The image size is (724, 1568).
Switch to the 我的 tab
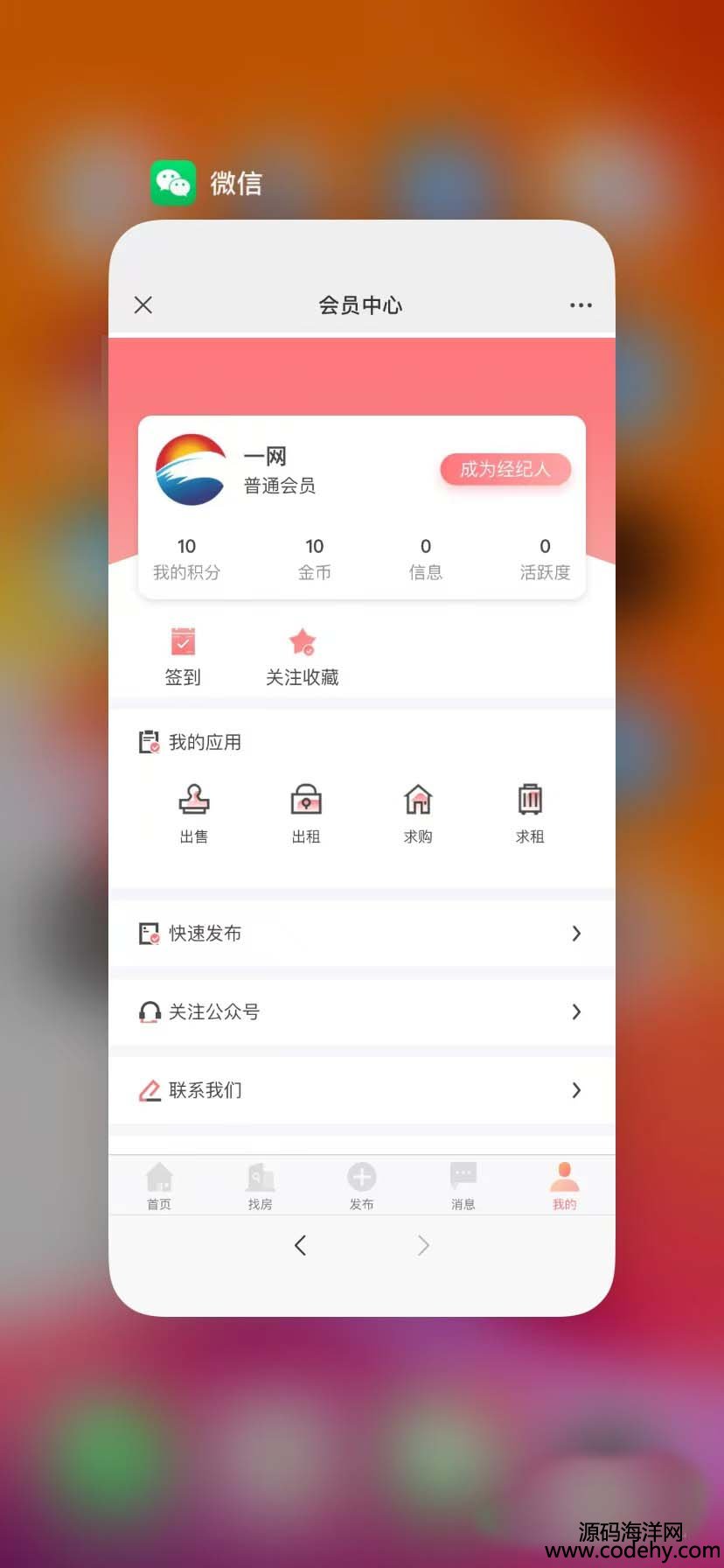pos(565,1186)
